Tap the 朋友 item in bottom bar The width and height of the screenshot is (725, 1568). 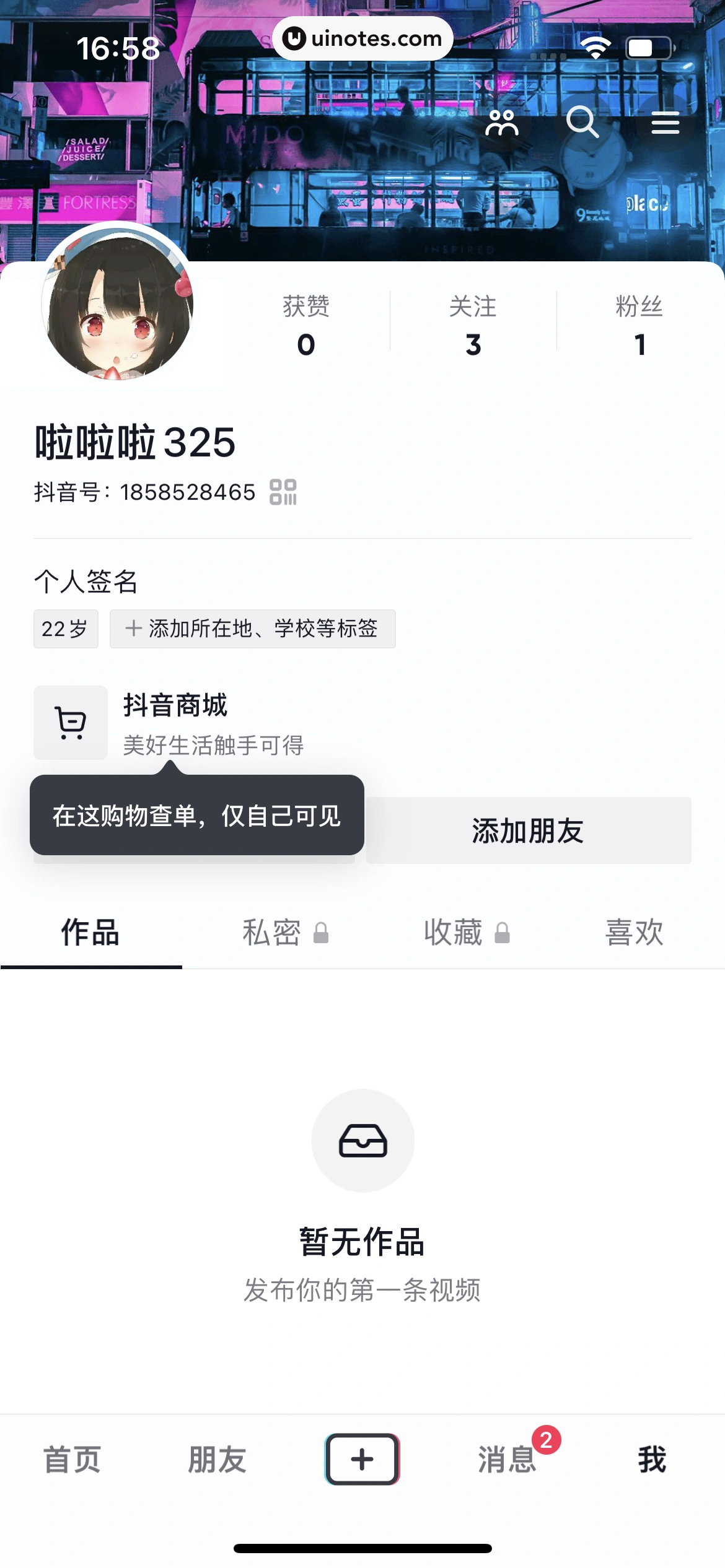point(216,1461)
